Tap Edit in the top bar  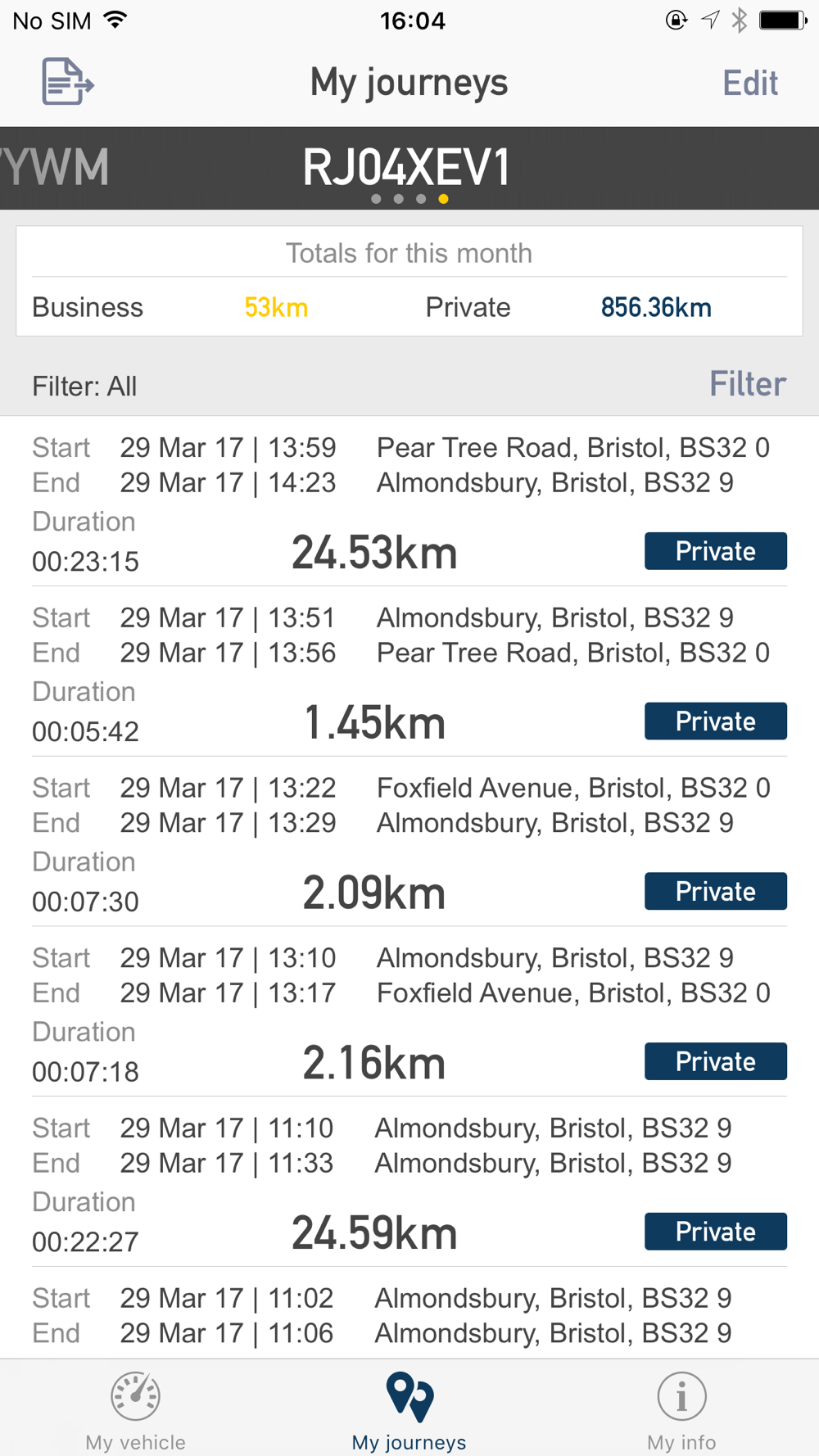(x=750, y=83)
